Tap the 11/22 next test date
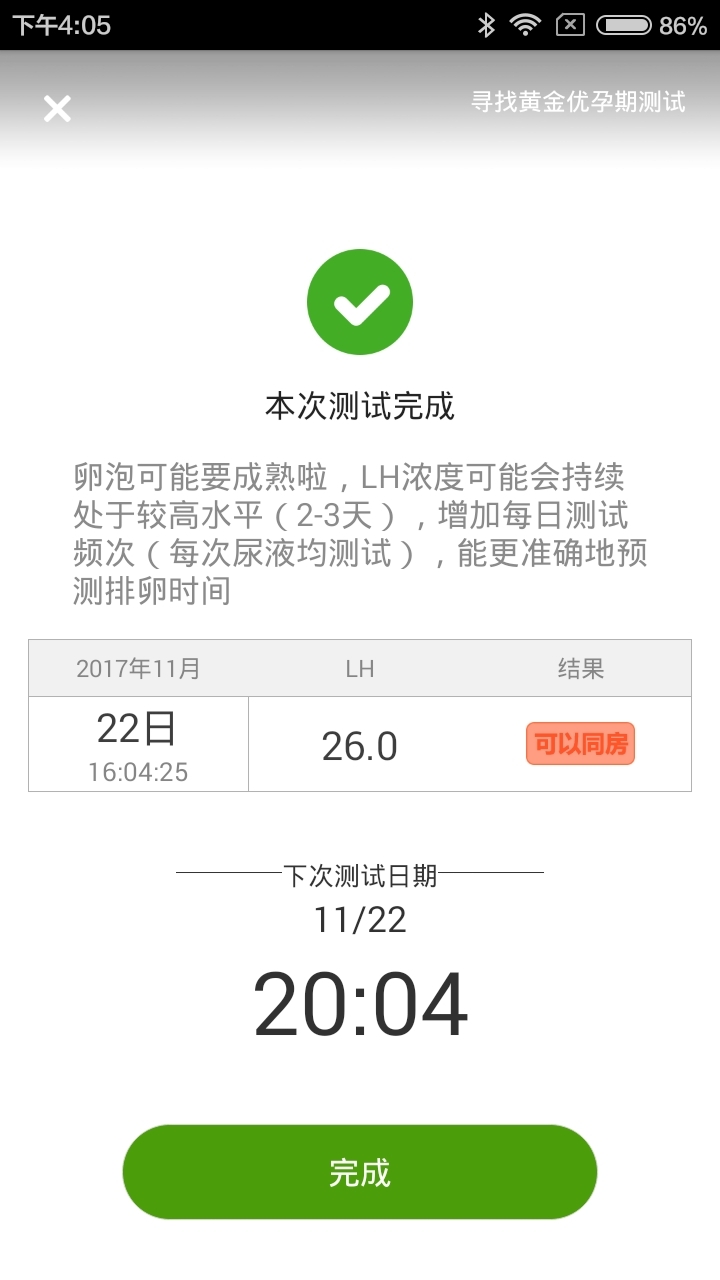This screenshot has height=1280, width=720. [x=360, y=921]
